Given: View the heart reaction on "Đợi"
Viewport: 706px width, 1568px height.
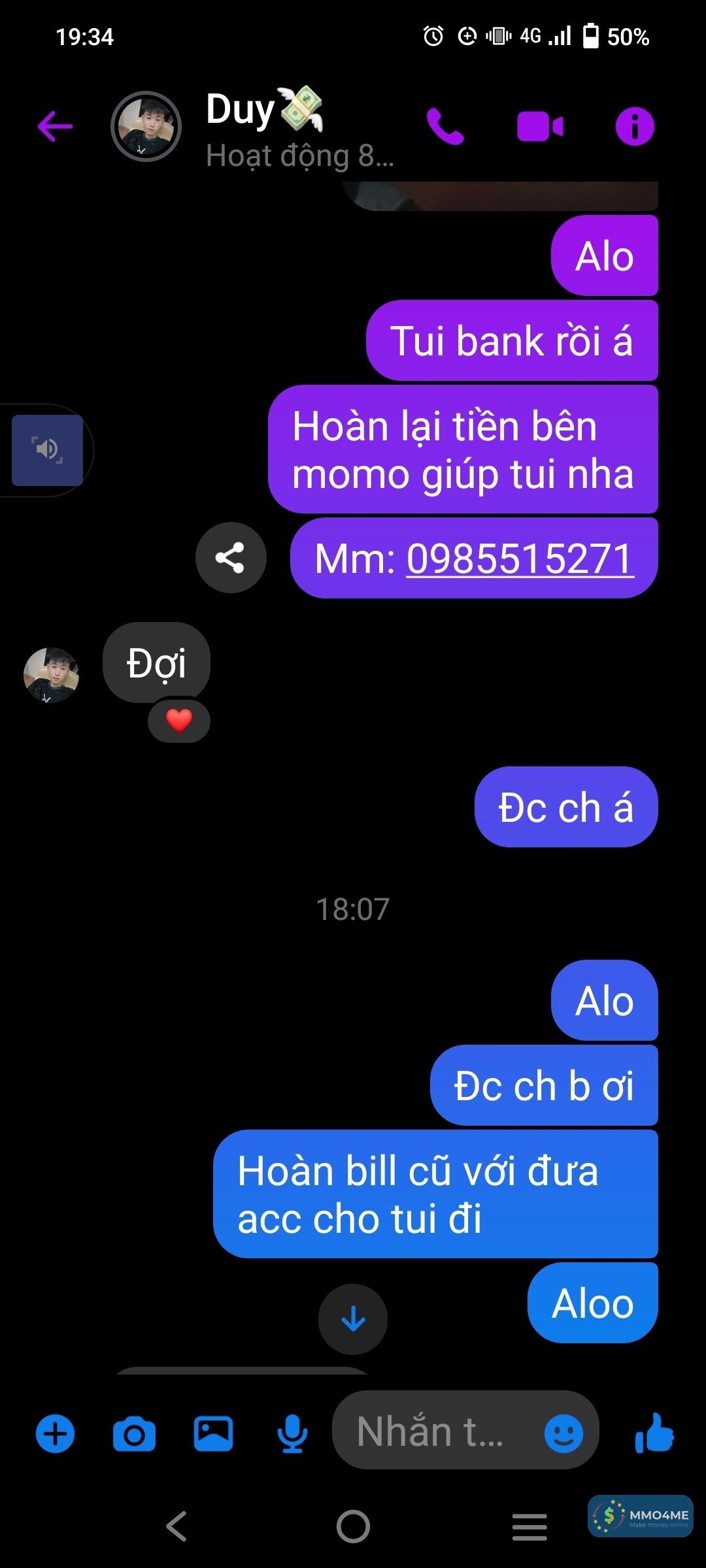Looking at the screenshot, I should tap(179, 720).
